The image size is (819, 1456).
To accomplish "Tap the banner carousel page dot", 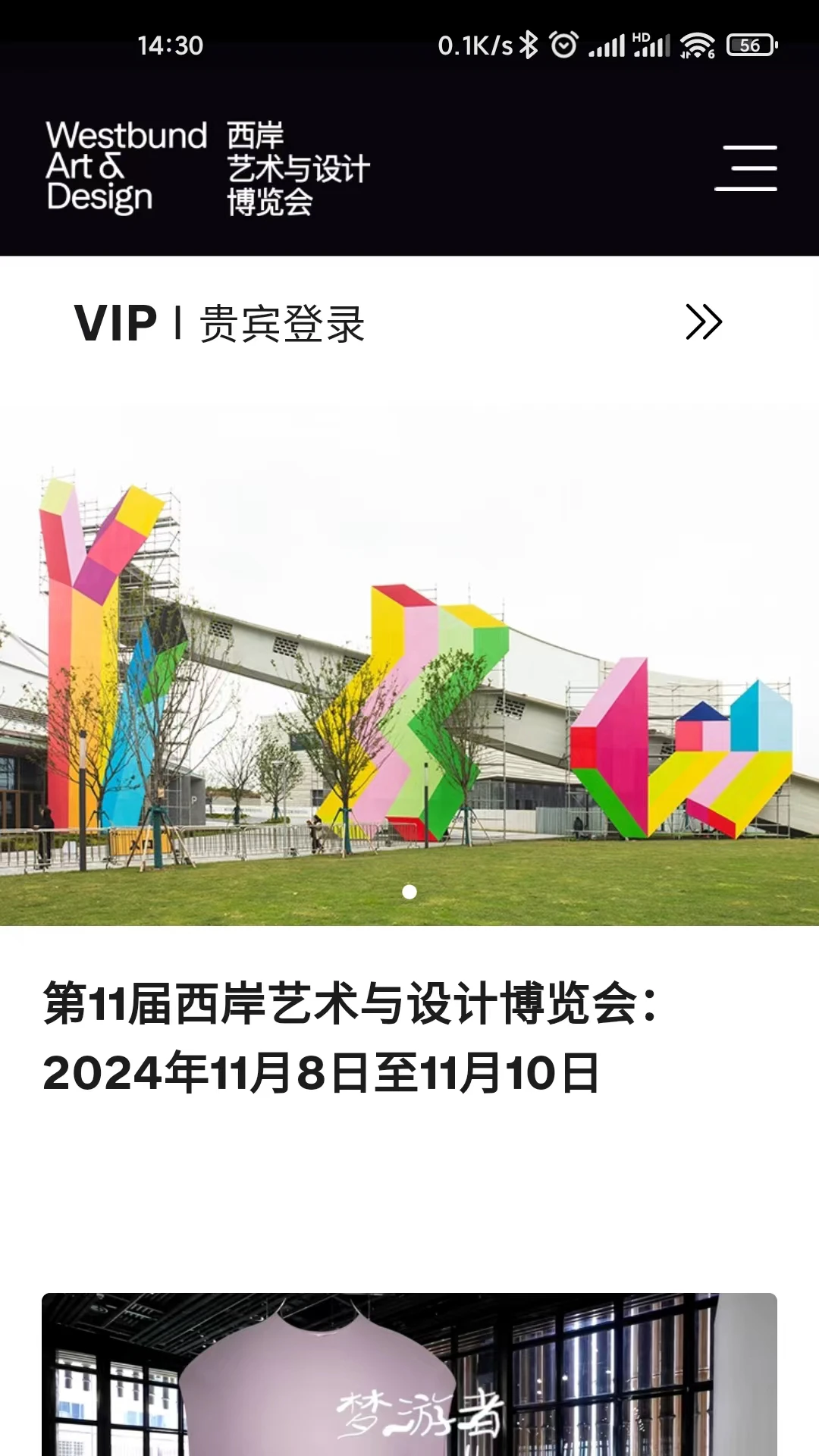I will pyautogui.click(x=409, y=892).
